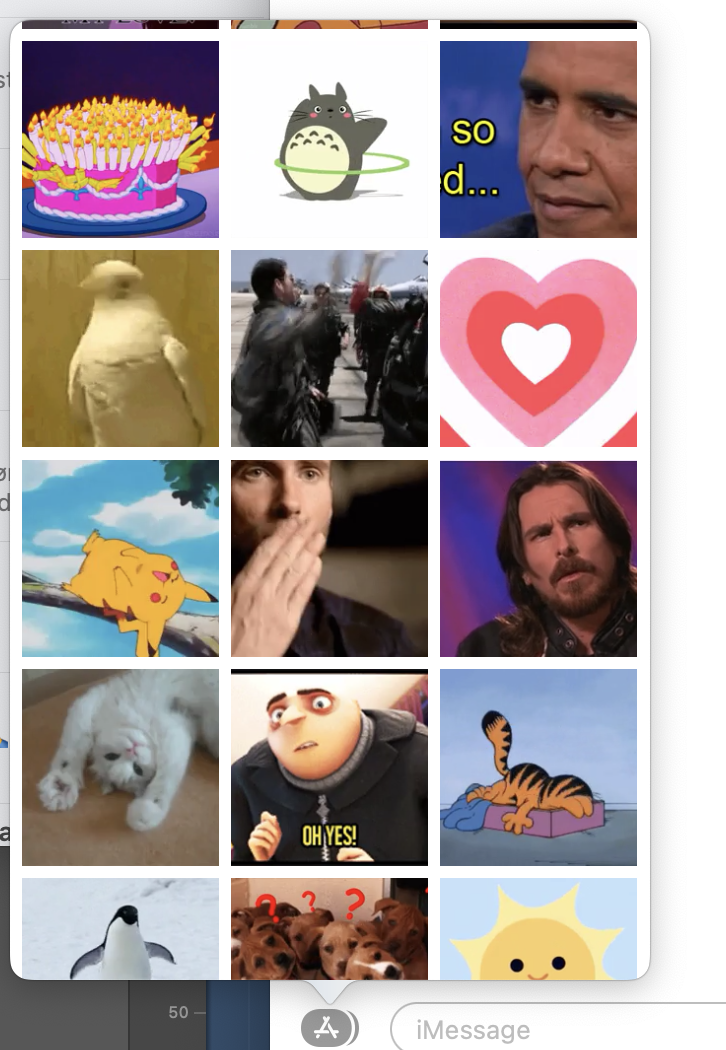Choose the white kitten rolling GIF

coord(120,767)
